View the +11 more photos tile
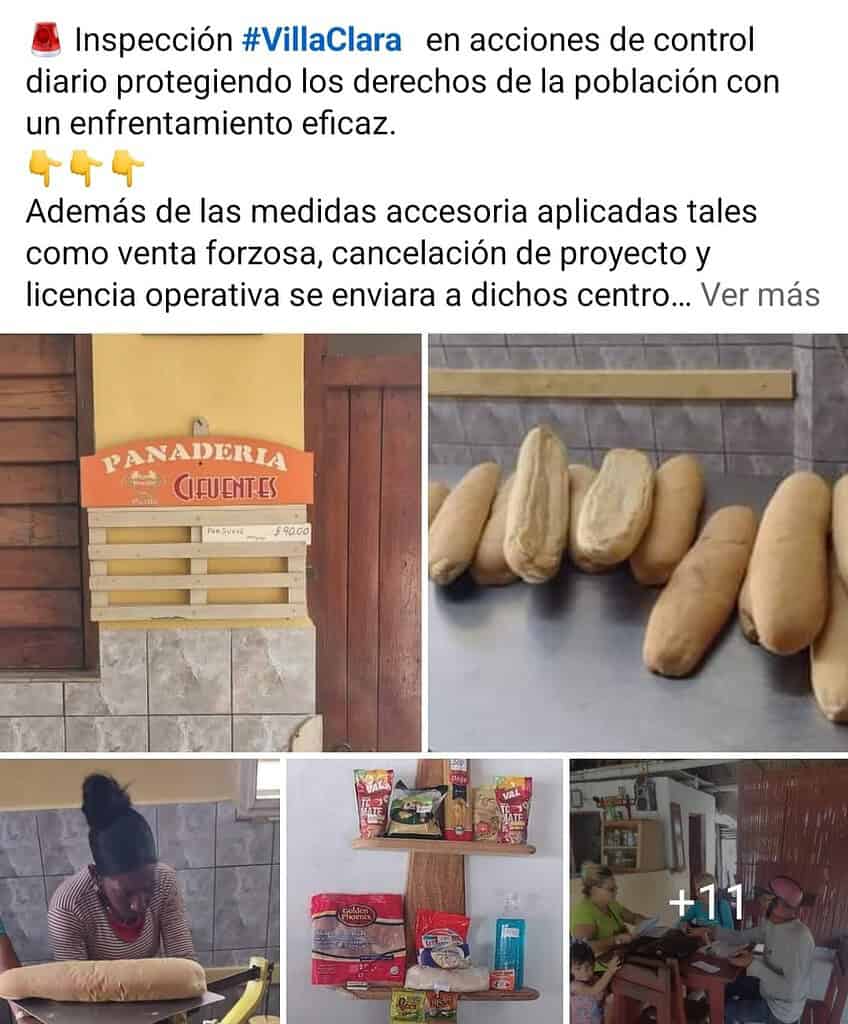 click(x=708, y=890)
